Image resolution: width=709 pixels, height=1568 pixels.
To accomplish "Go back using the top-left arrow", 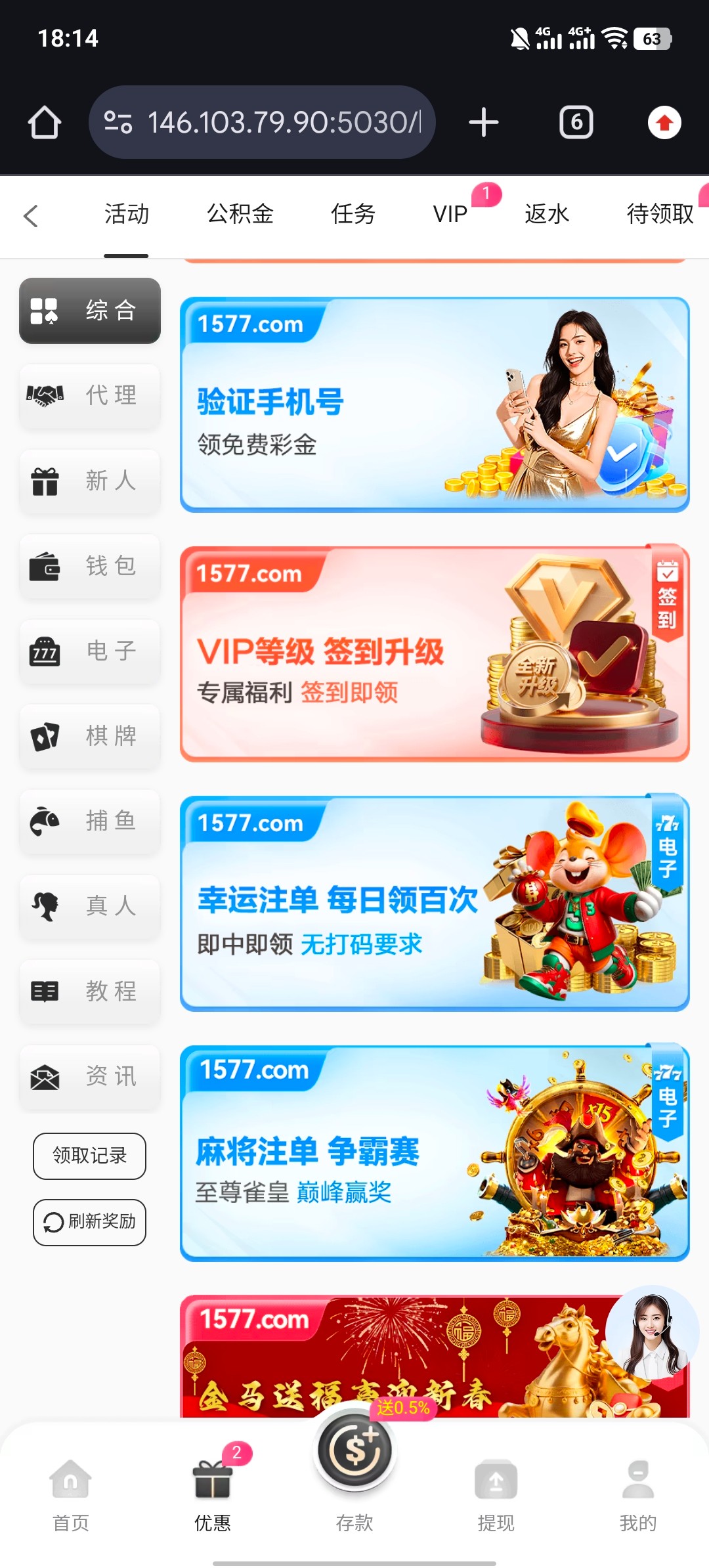I will click(x=31, y=215).
